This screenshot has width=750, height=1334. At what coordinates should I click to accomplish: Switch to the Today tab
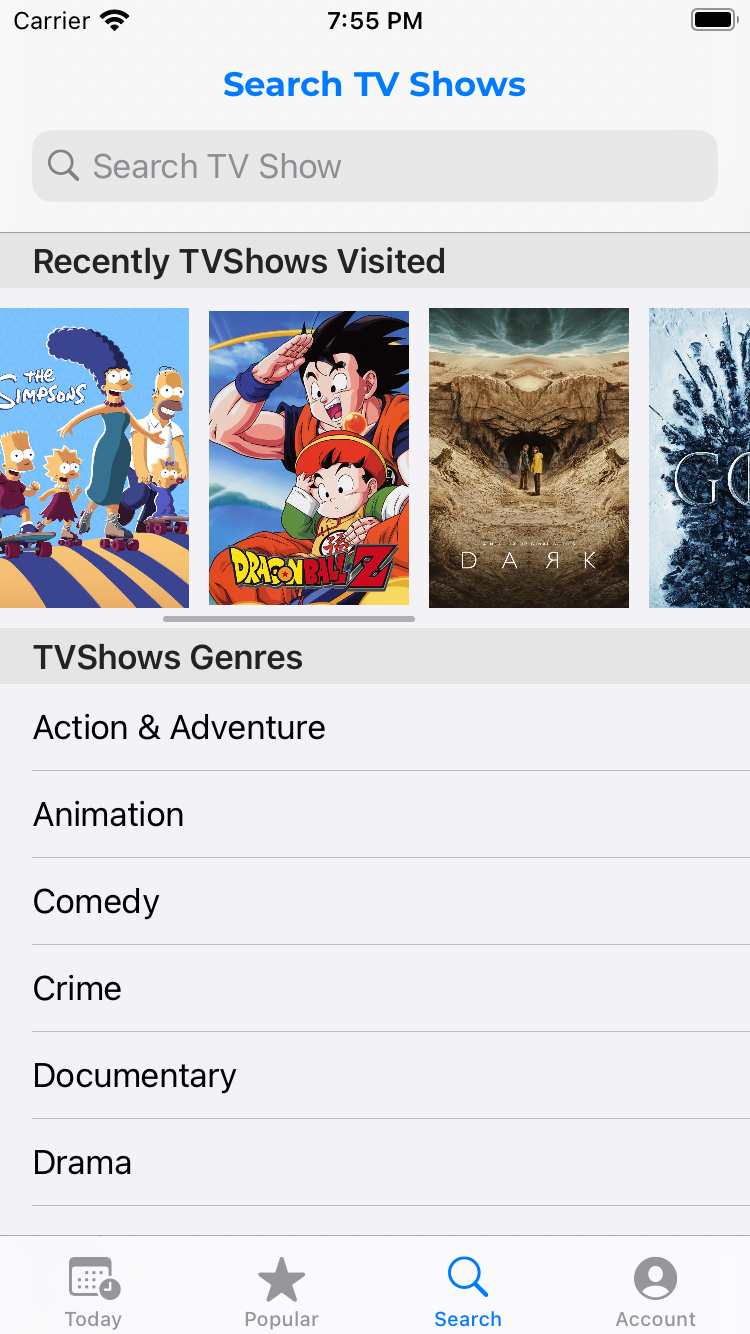click(x=93, y=1290)
